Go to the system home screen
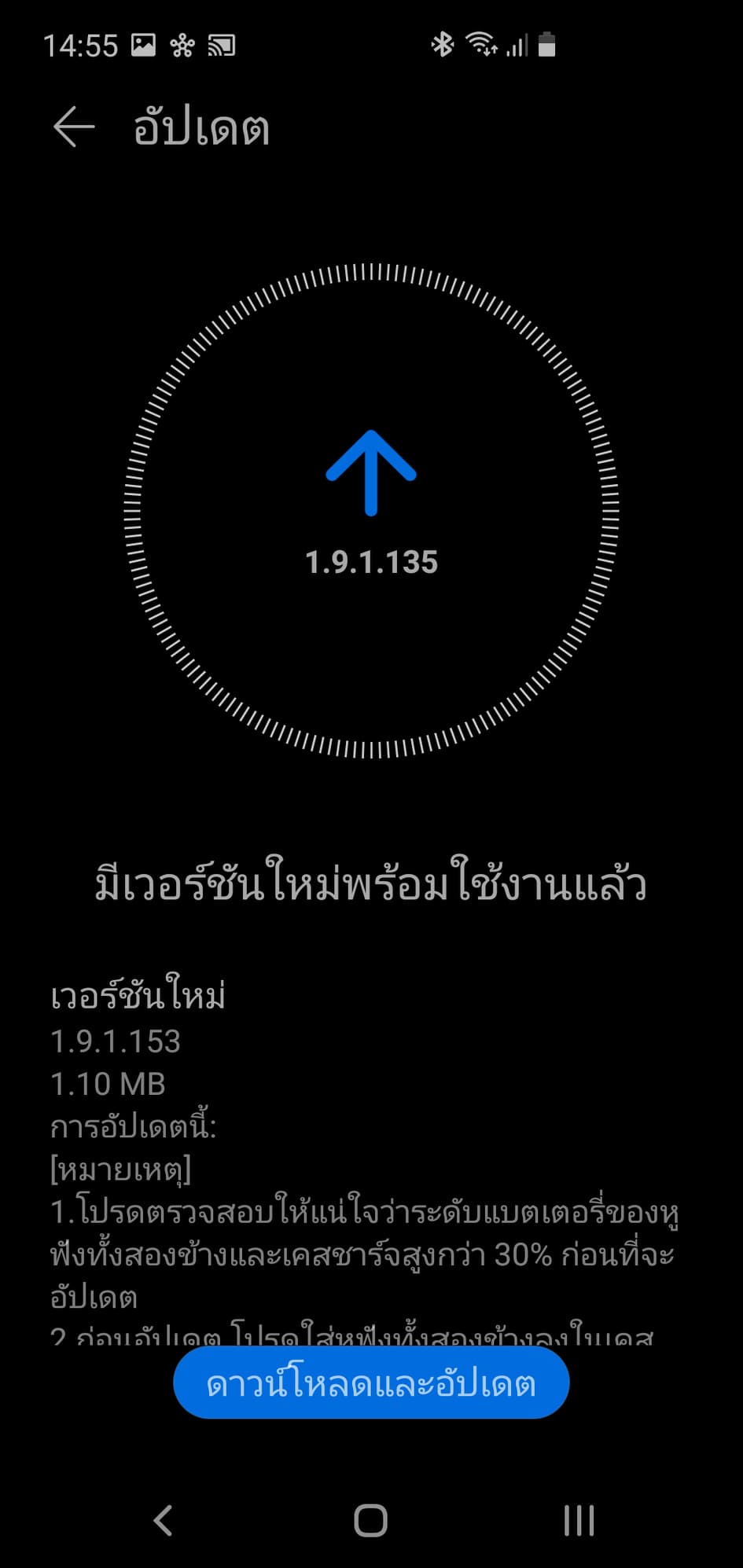 [x=370, y=1520]
